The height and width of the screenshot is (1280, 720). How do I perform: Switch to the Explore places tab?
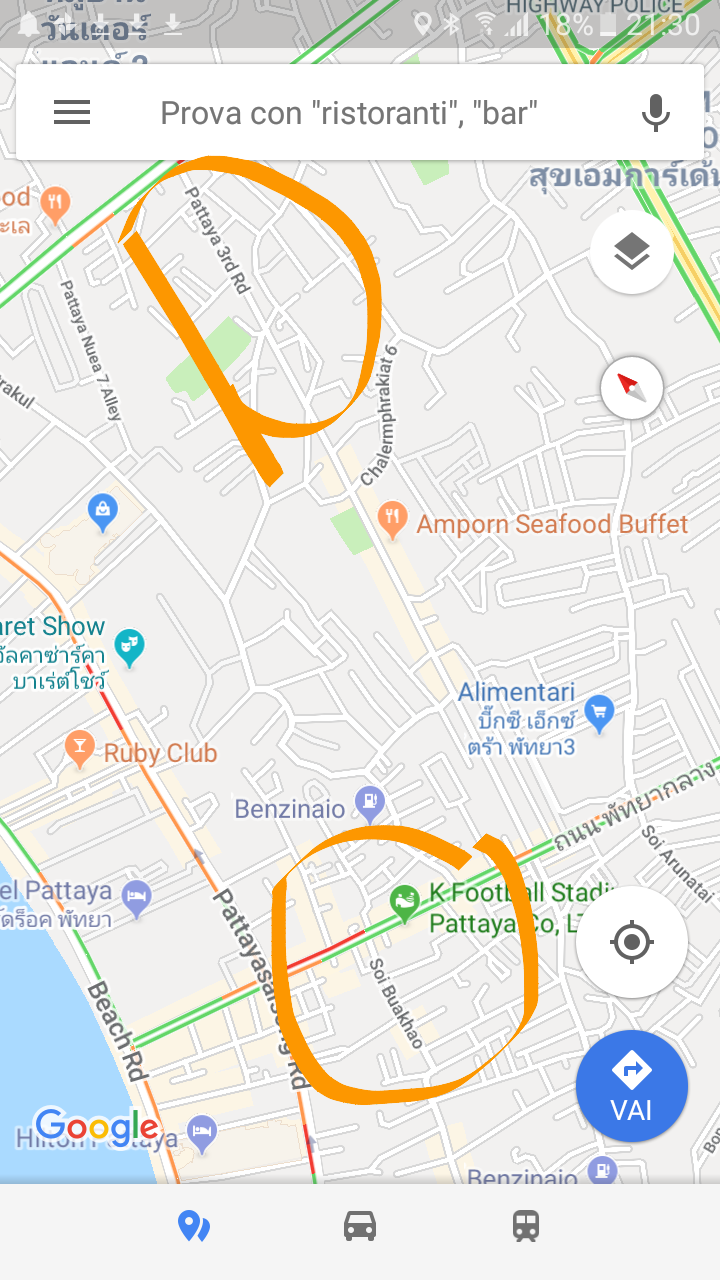pyautogui.click(x=193, y=1226)
